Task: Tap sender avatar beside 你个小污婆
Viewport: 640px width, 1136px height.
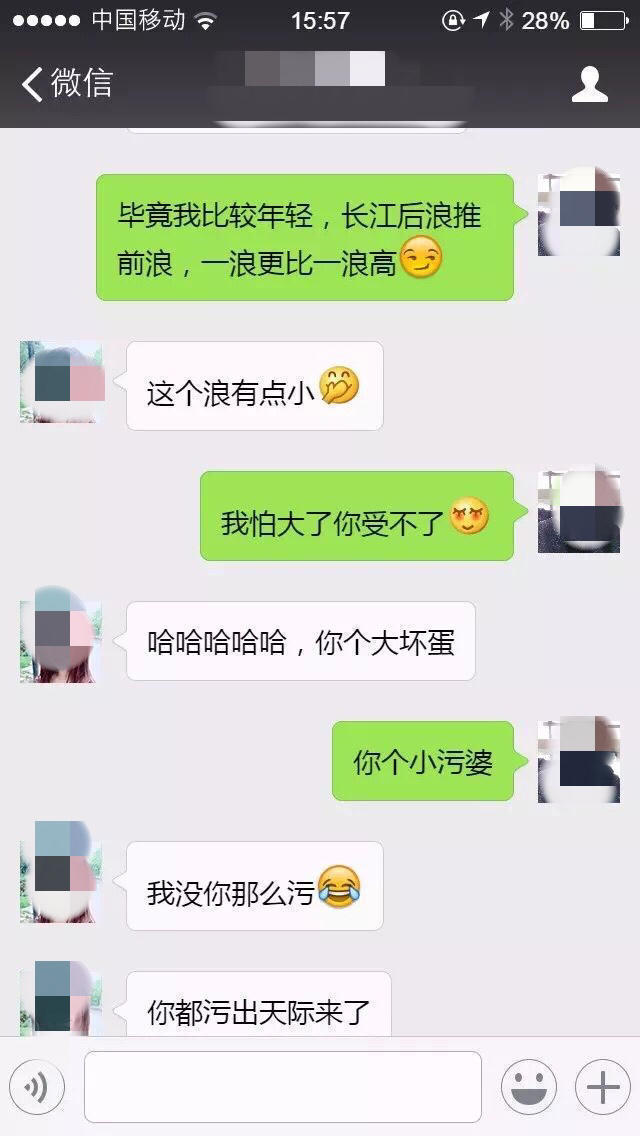Action: point(578,761)
